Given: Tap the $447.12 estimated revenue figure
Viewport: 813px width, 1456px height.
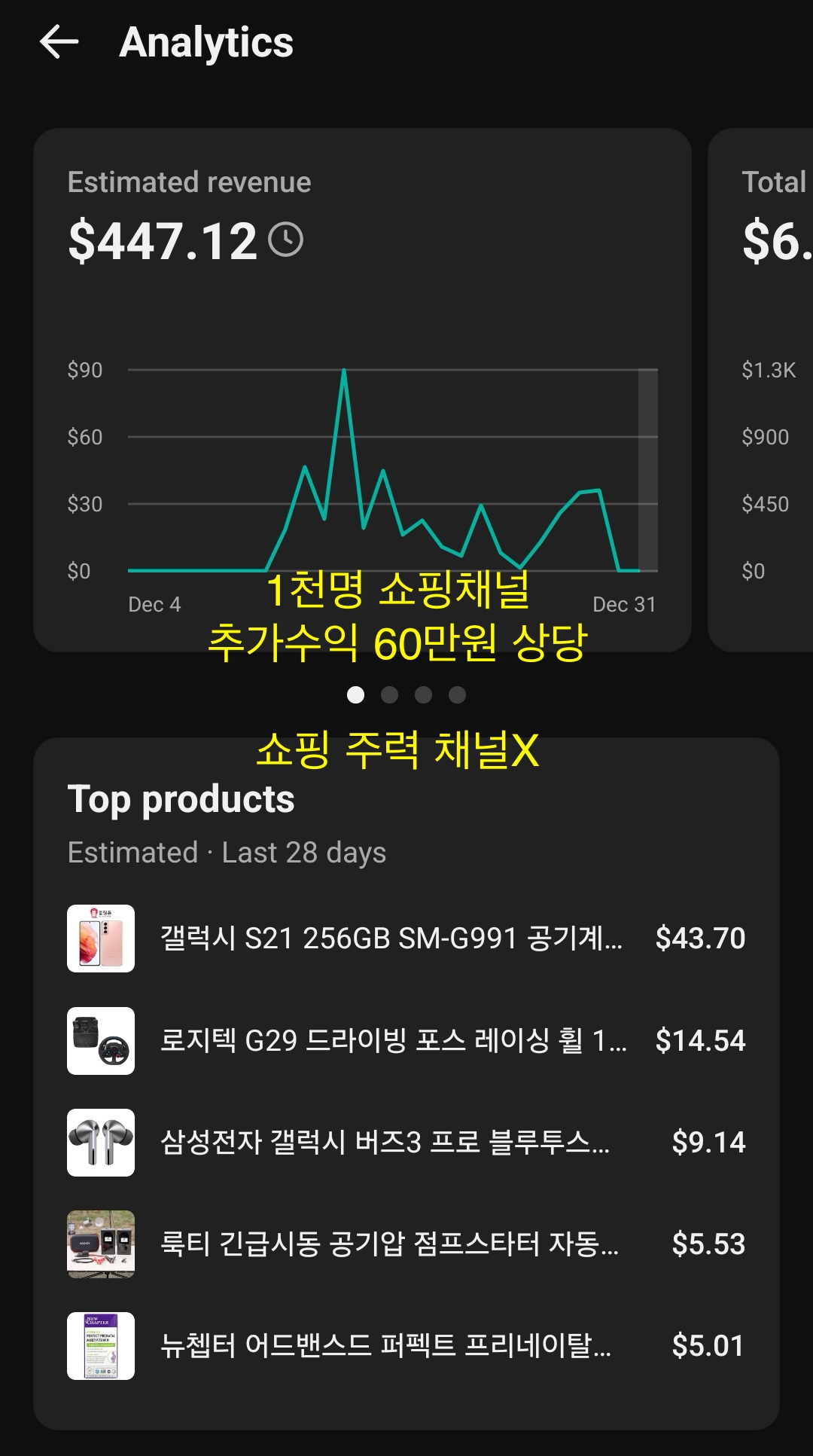Looking at the screenshot, I should (163, 241).
